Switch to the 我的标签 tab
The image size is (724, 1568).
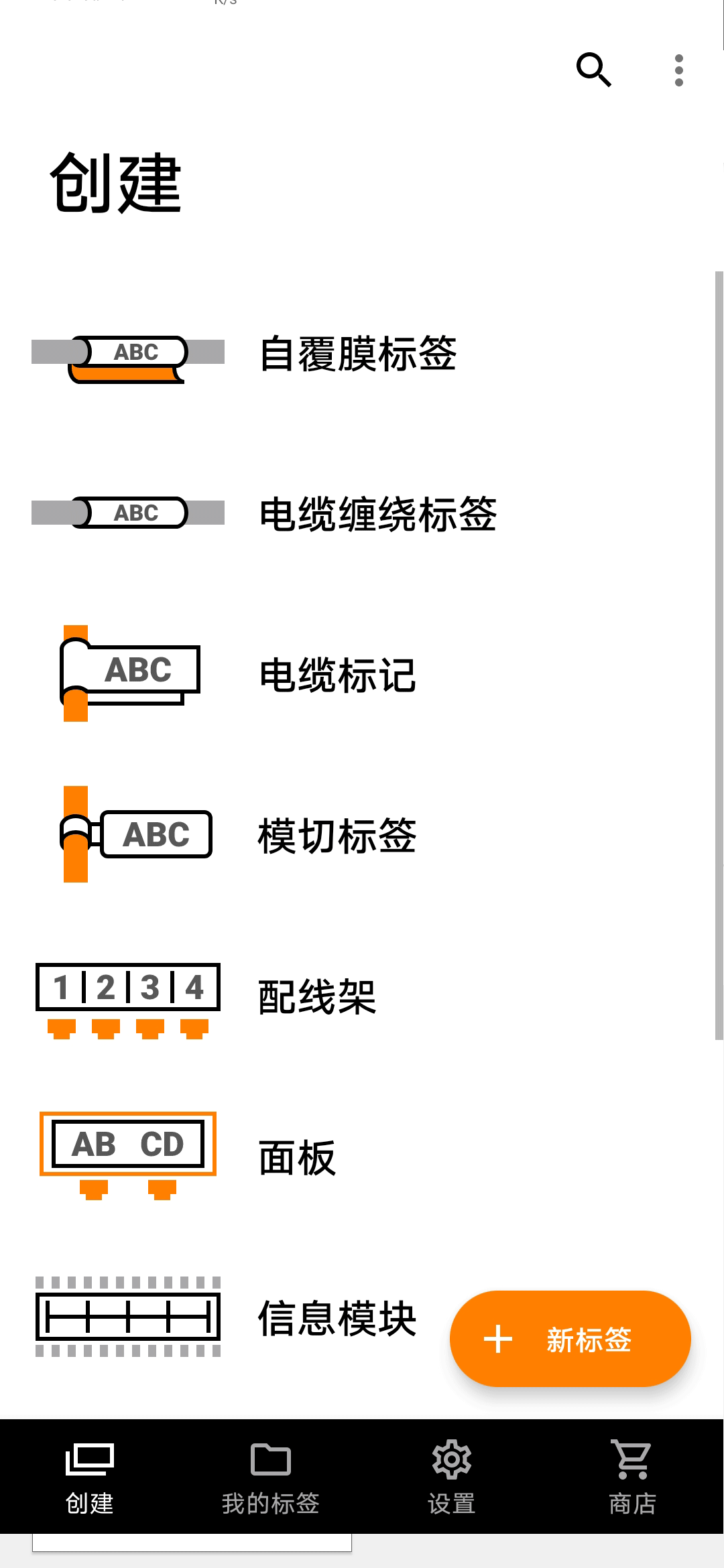[271, 1477]
